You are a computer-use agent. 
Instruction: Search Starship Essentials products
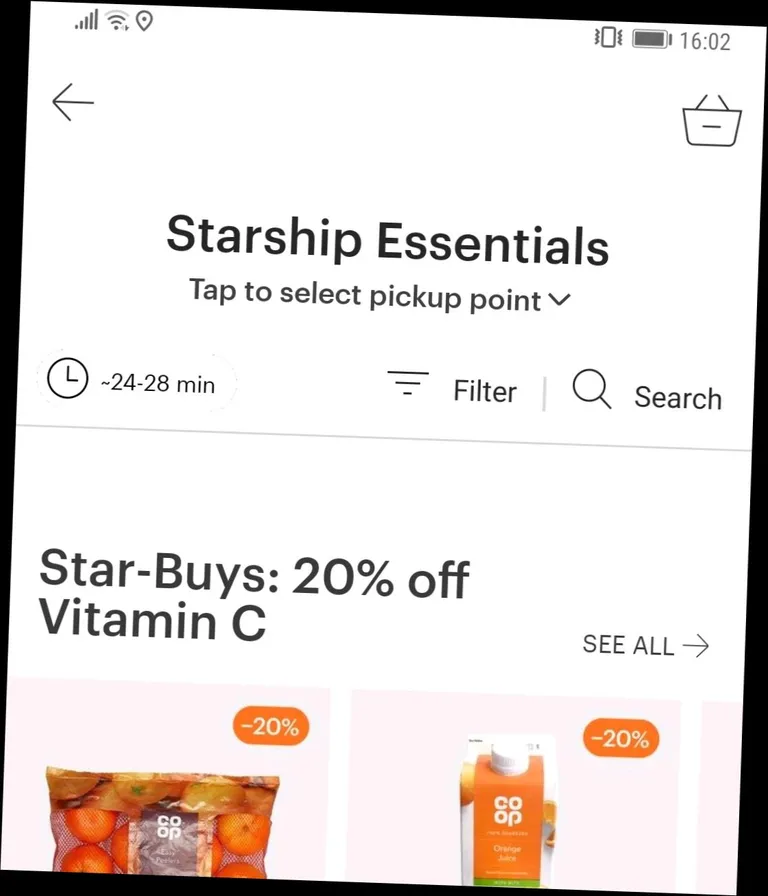[x=647, y=394]
